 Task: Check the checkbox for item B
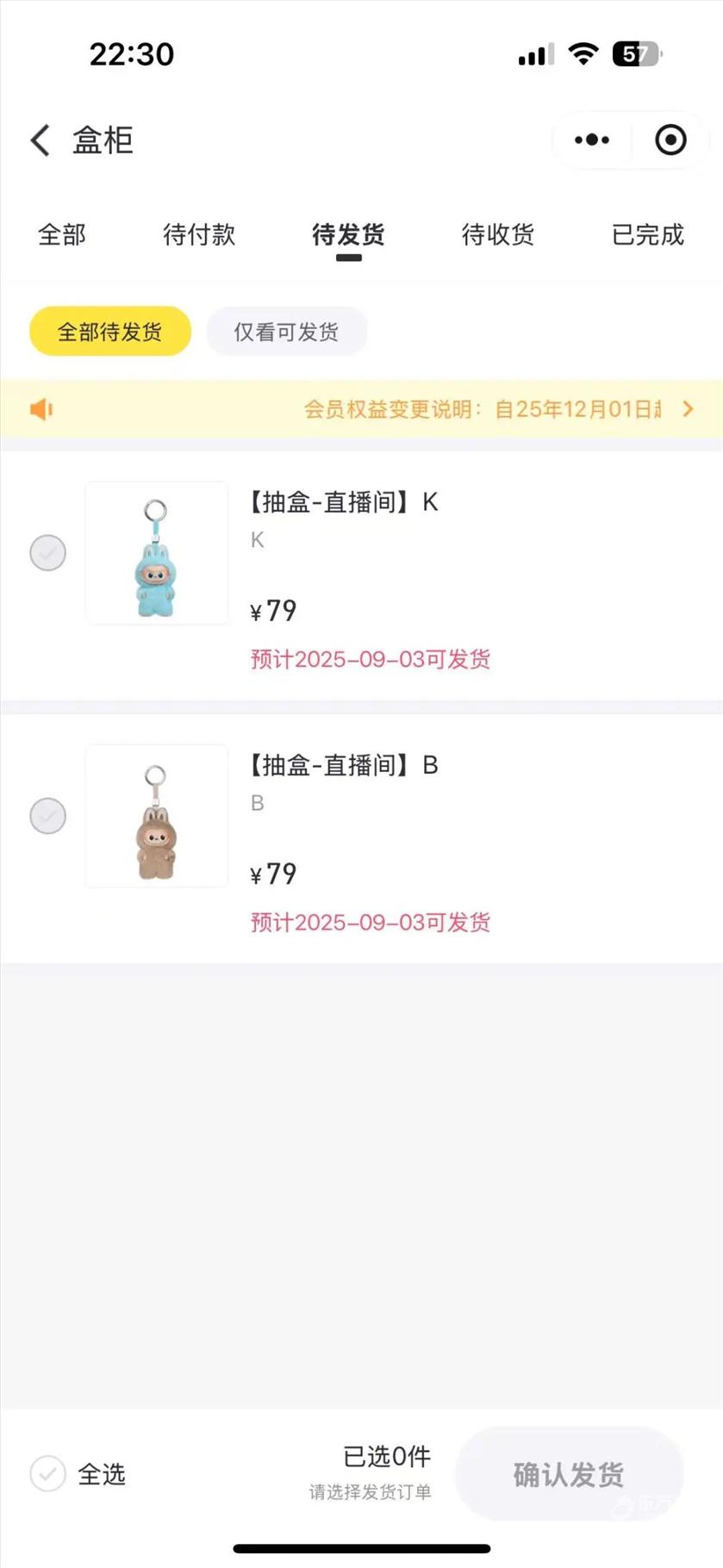point(48,816)
